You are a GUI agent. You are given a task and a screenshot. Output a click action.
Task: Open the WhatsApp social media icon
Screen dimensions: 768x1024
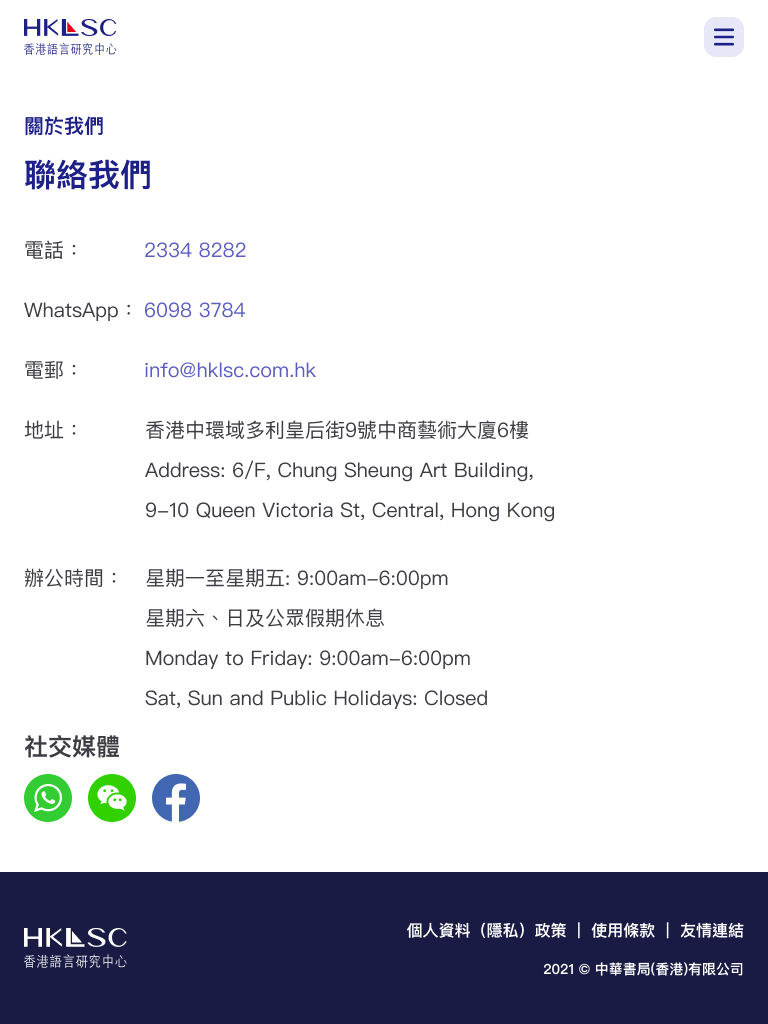coord(48,798)
